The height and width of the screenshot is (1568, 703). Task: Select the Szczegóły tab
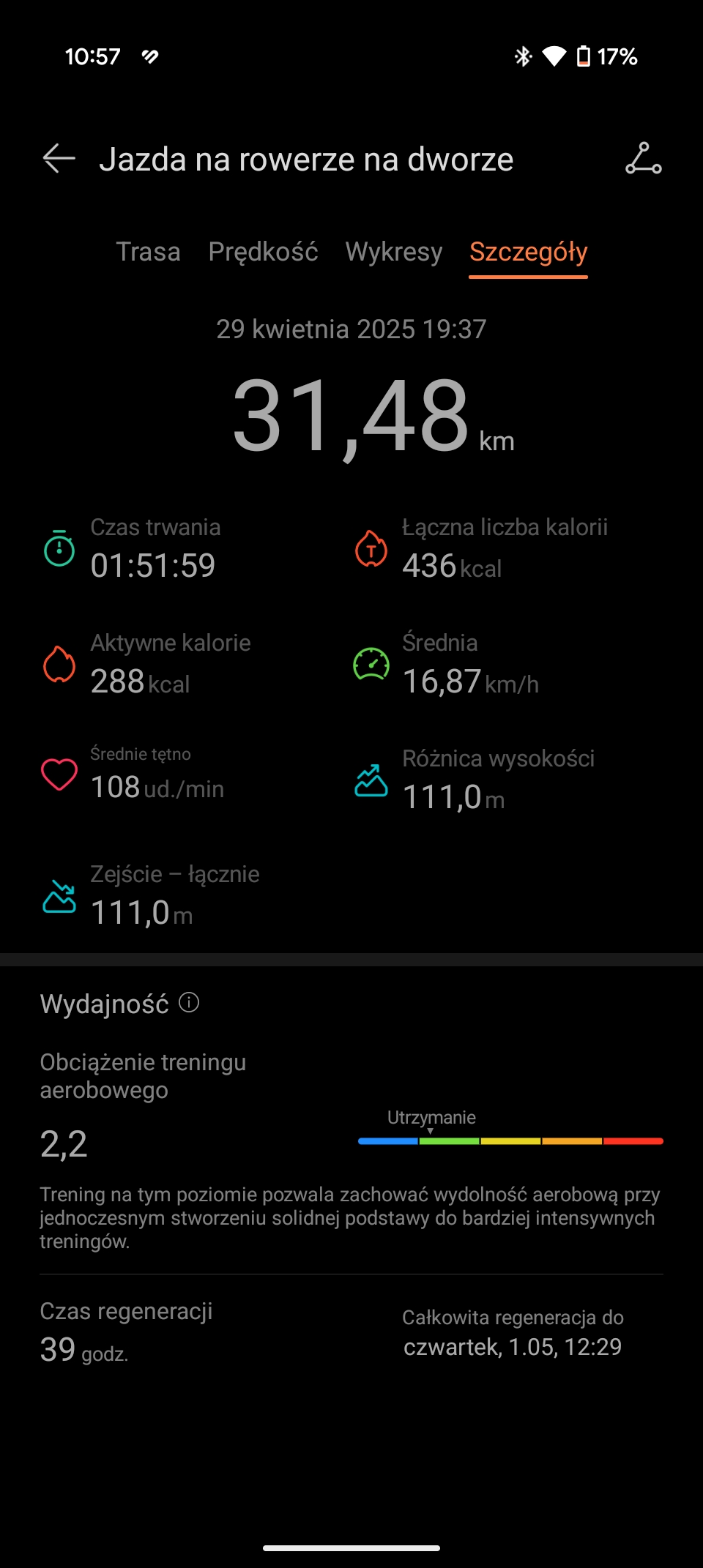pos(529,252)
